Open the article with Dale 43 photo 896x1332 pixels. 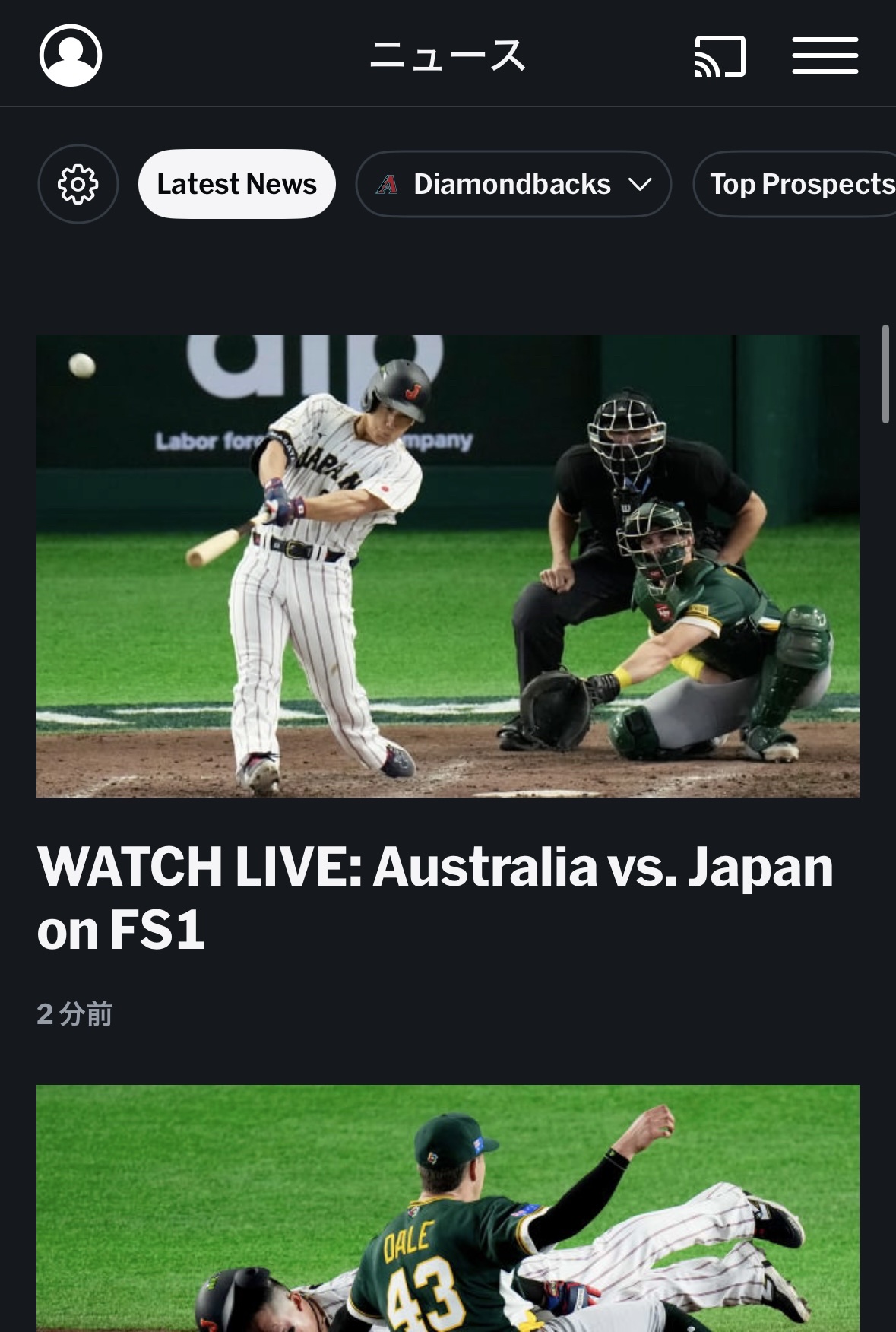[x=448, y=1209]
